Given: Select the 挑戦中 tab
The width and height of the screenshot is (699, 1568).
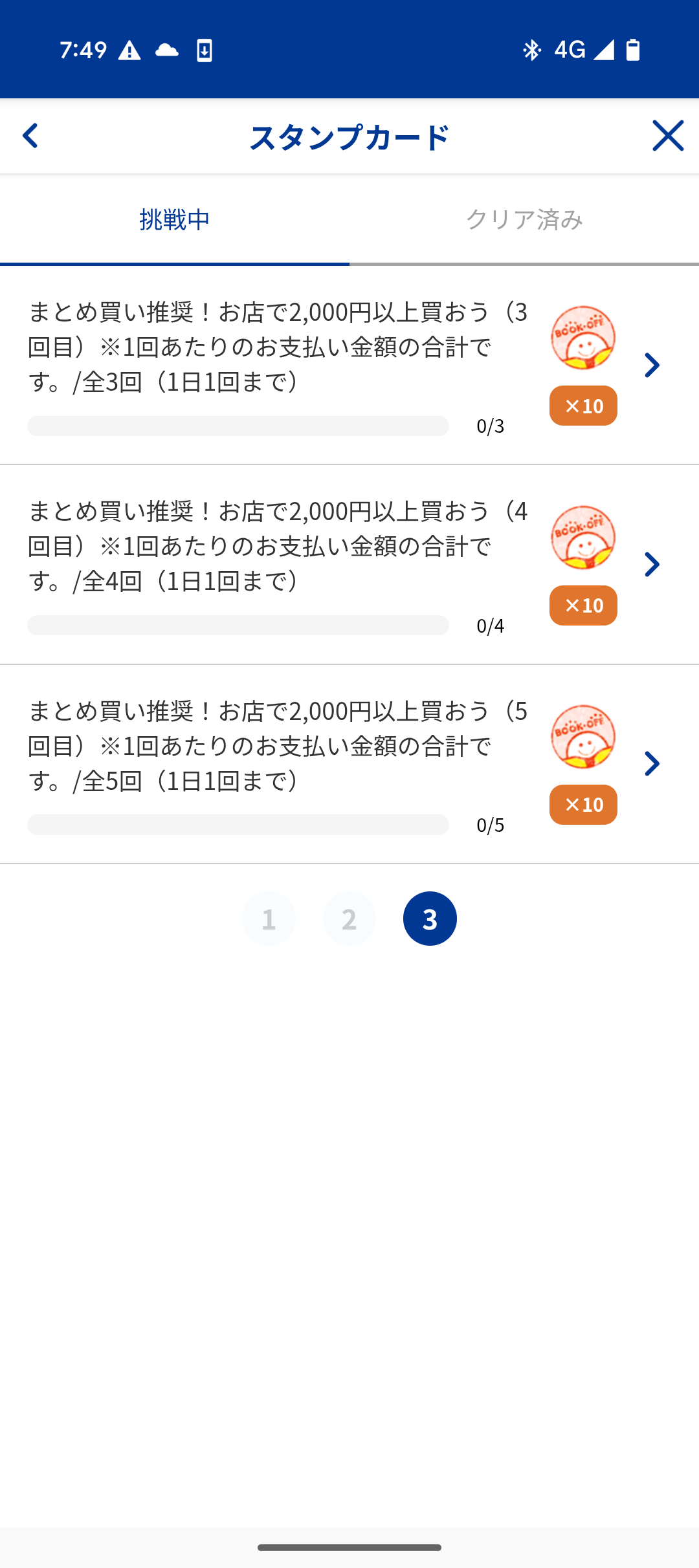Looking at the screenshot, I should [175, 220].
